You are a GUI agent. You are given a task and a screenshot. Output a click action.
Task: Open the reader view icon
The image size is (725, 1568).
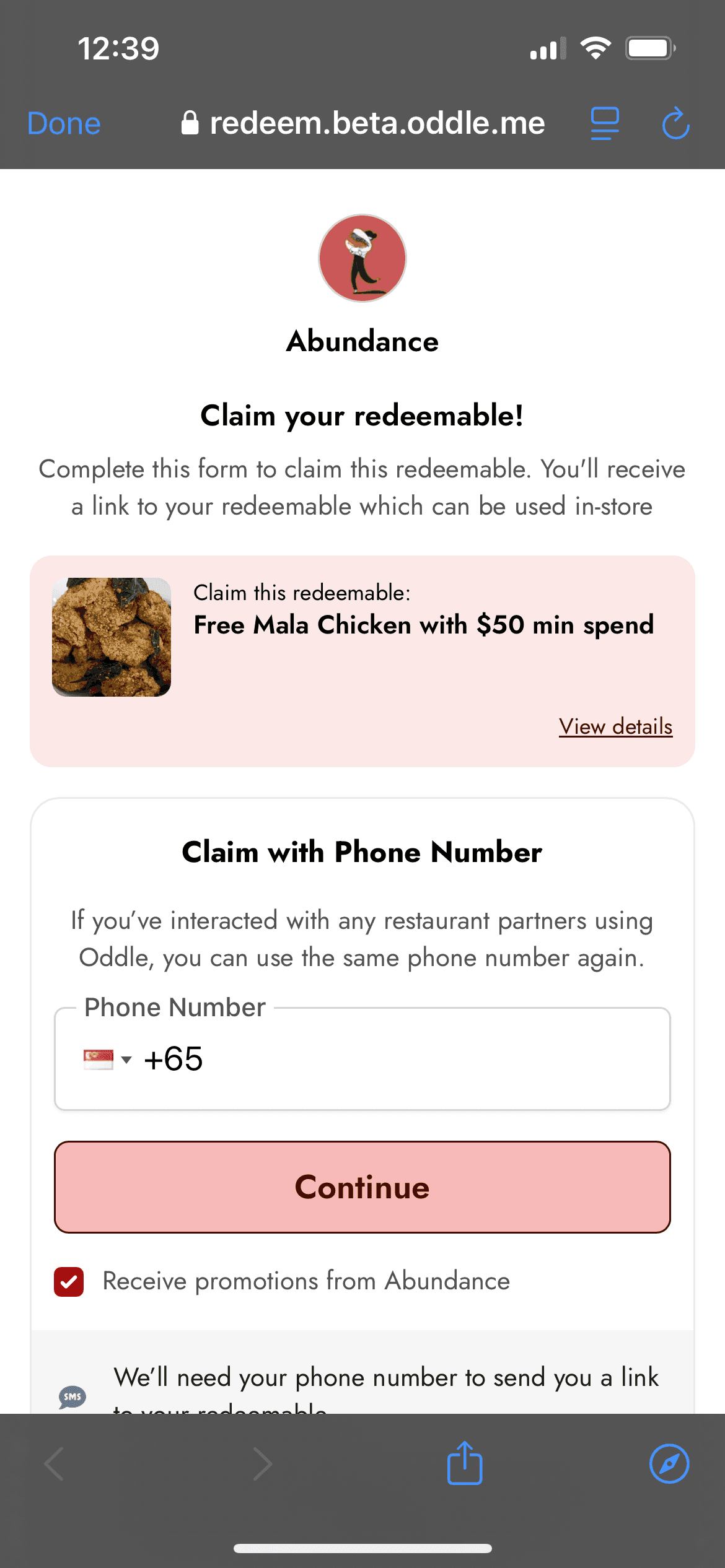click(x=605, y=123)
